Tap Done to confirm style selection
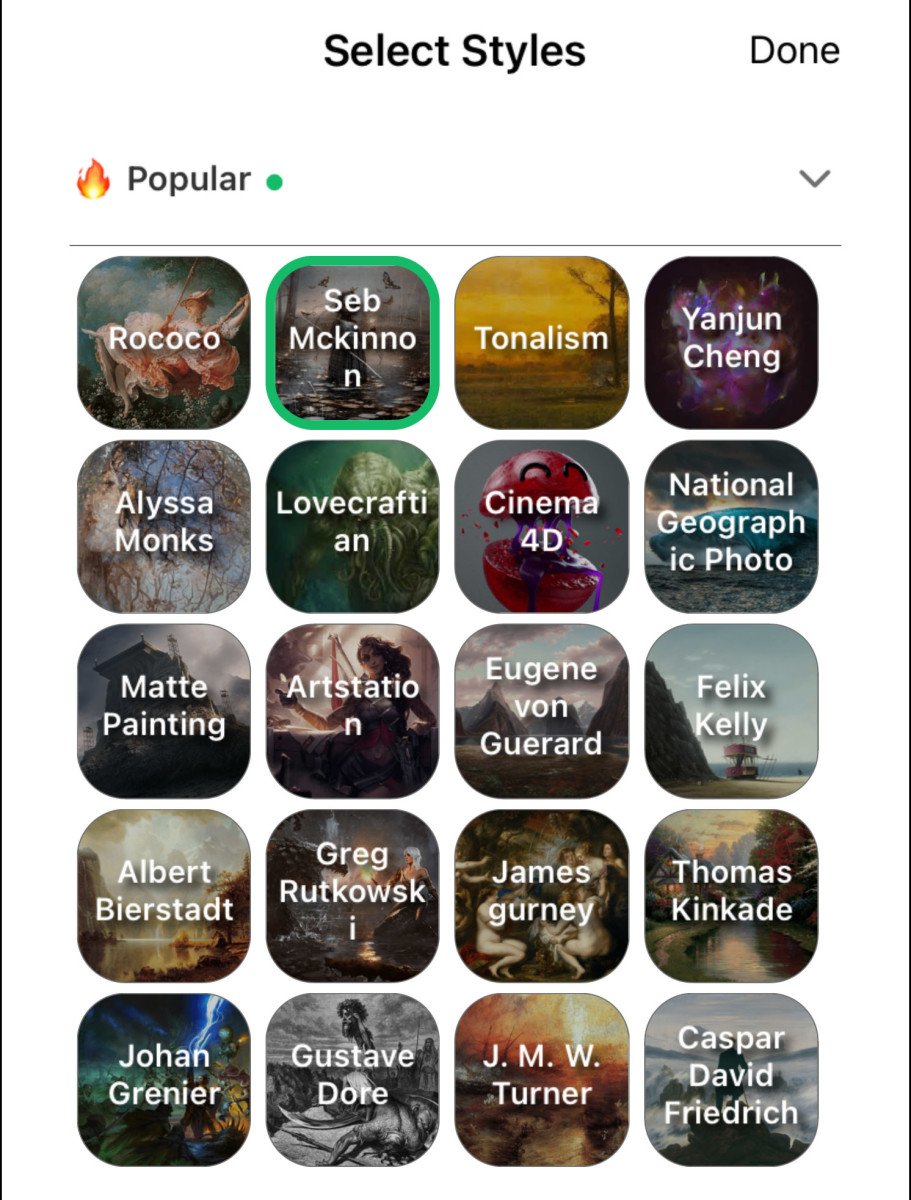Screen dimensions: 911x1200 coord(795,50)
